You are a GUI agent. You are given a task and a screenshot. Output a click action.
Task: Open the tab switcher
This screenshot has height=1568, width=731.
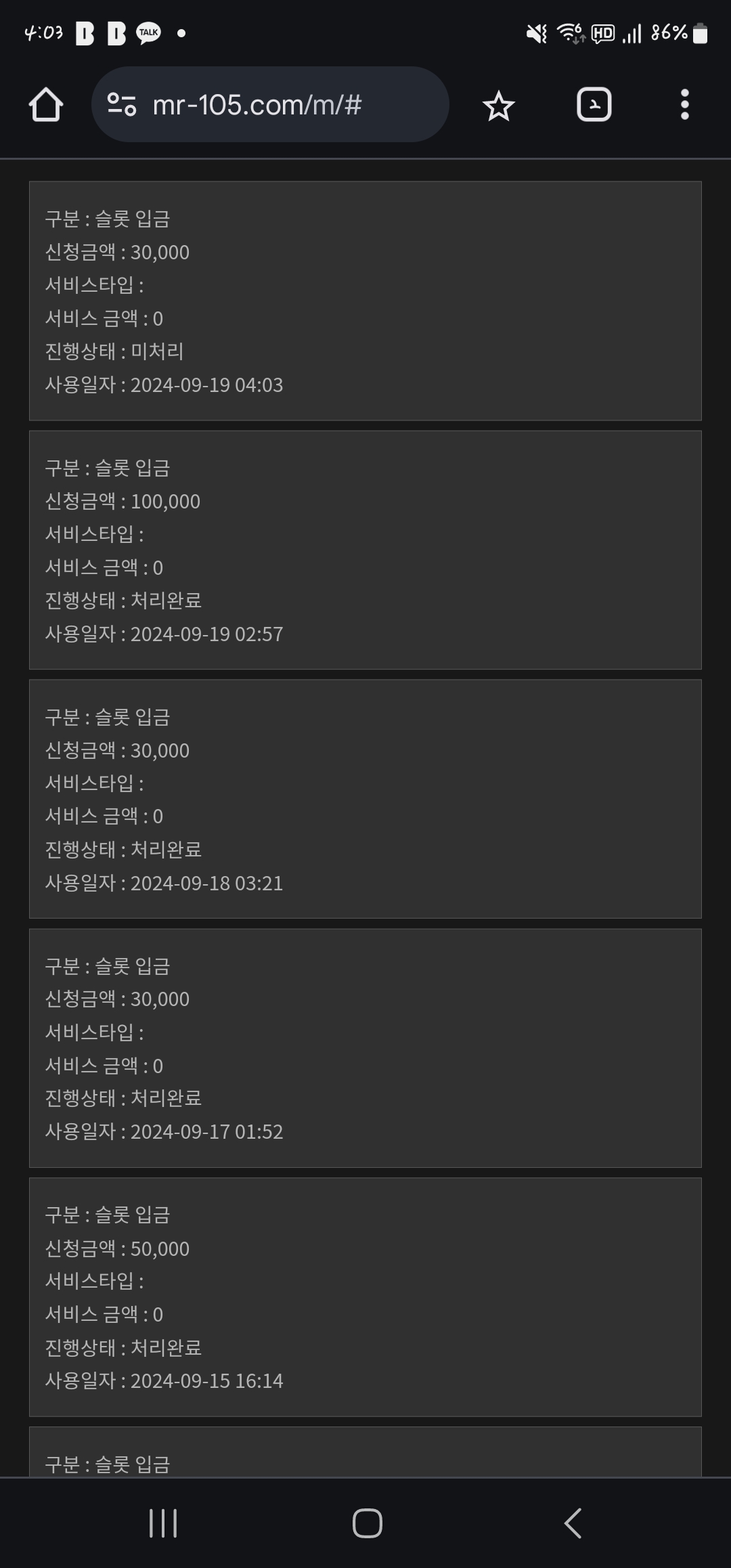594,104
